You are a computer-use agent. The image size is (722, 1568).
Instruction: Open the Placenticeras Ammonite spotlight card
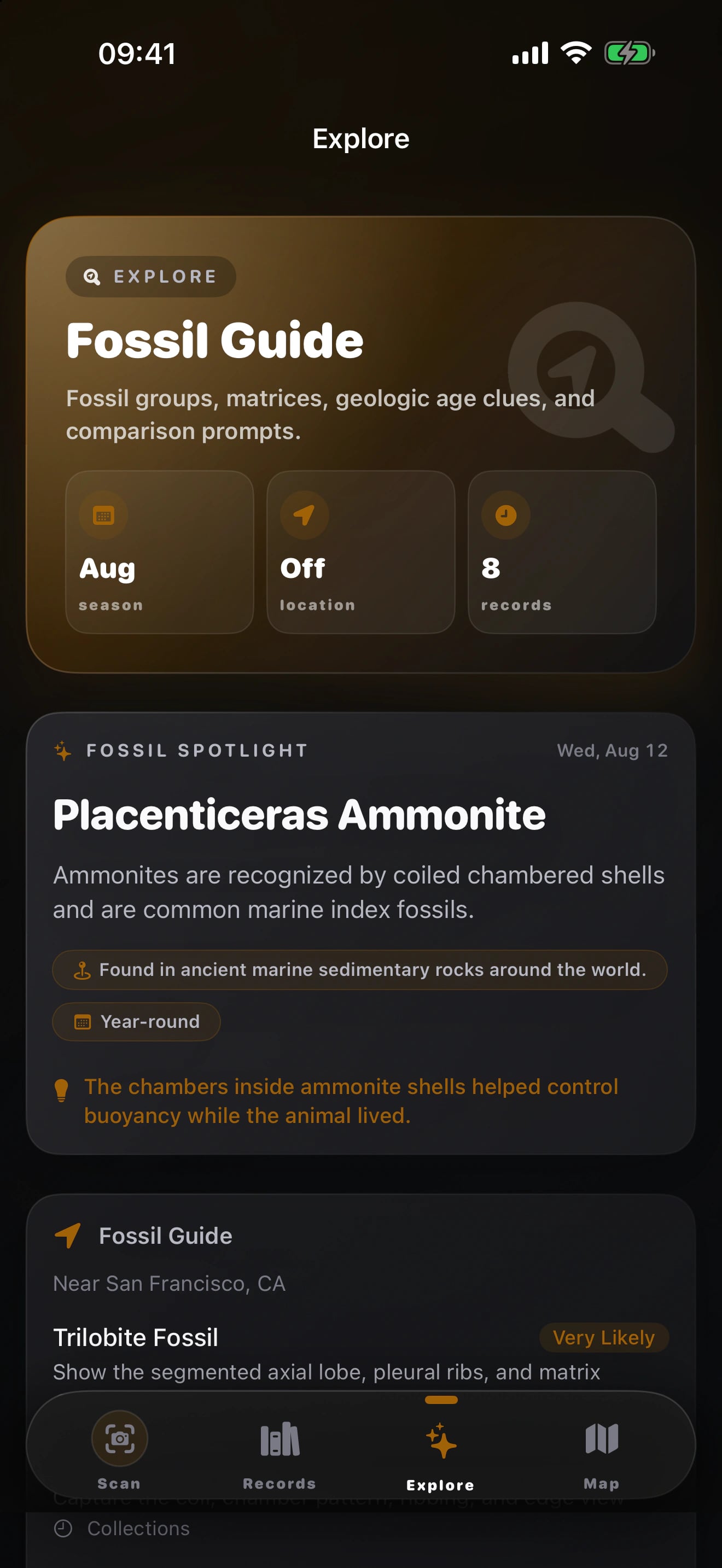click(361, 933)
